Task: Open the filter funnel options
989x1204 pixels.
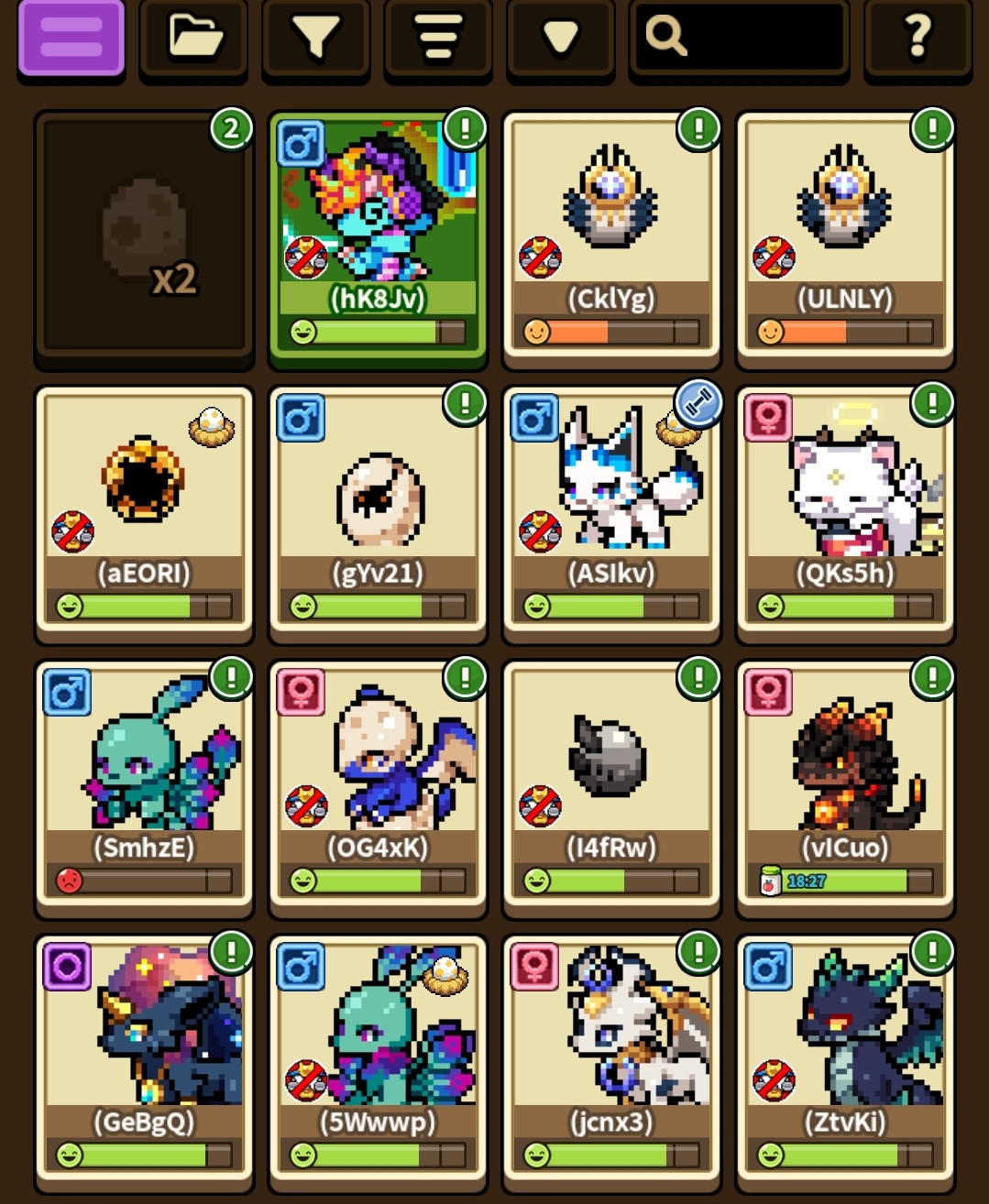Action: point(315,38)
